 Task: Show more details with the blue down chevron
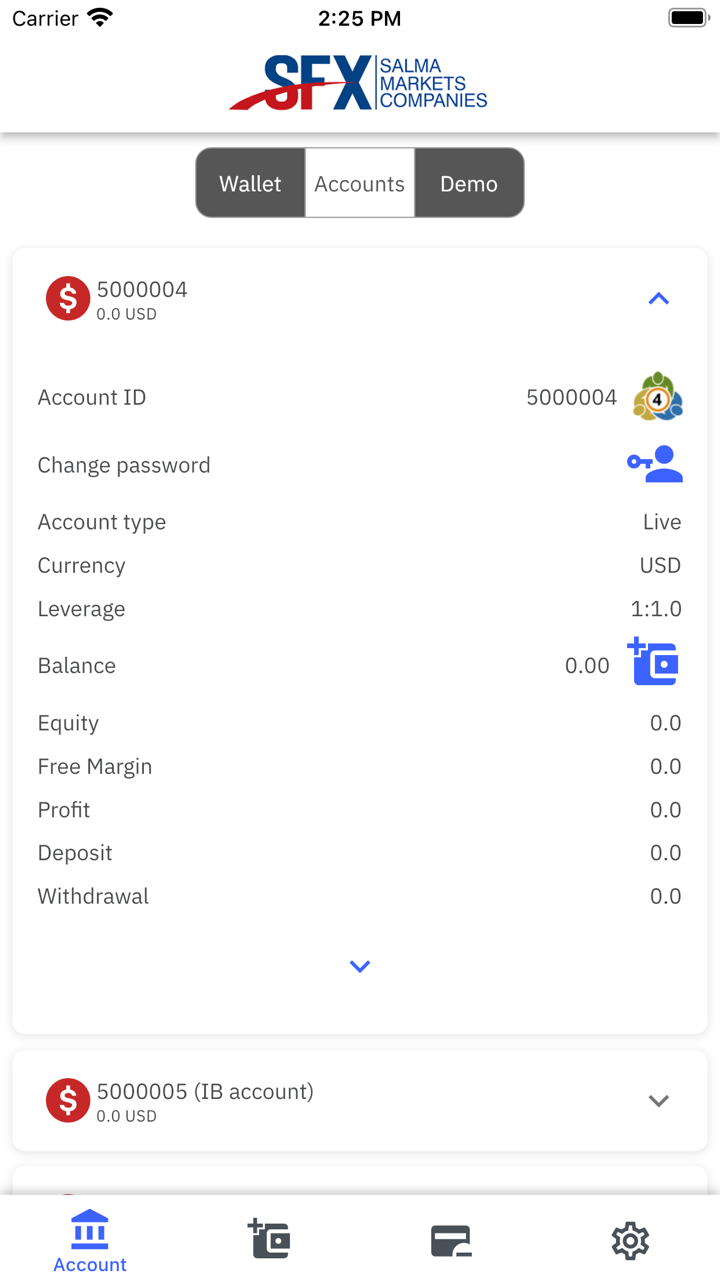pos(360,966)
